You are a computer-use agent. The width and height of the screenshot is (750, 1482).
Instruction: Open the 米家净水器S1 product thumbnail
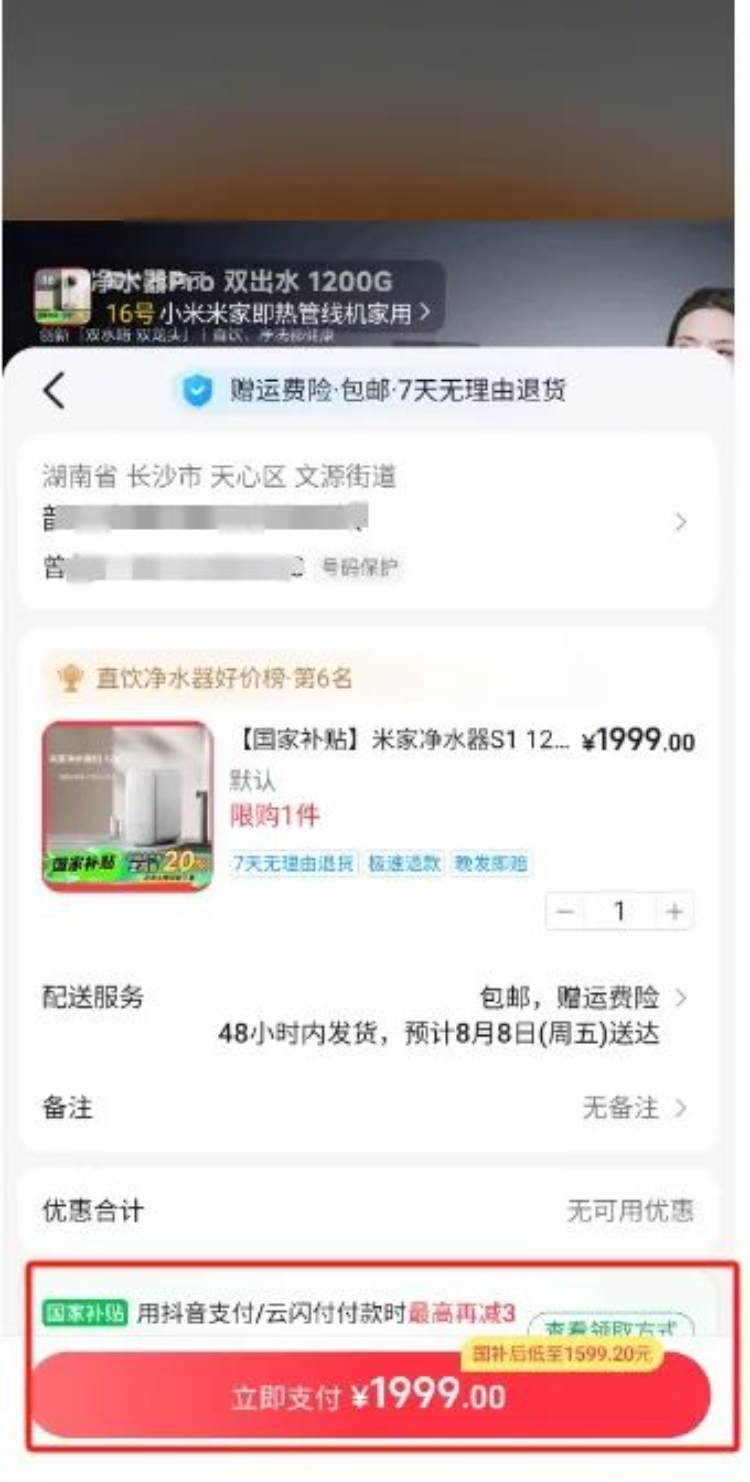coord(128,806)
